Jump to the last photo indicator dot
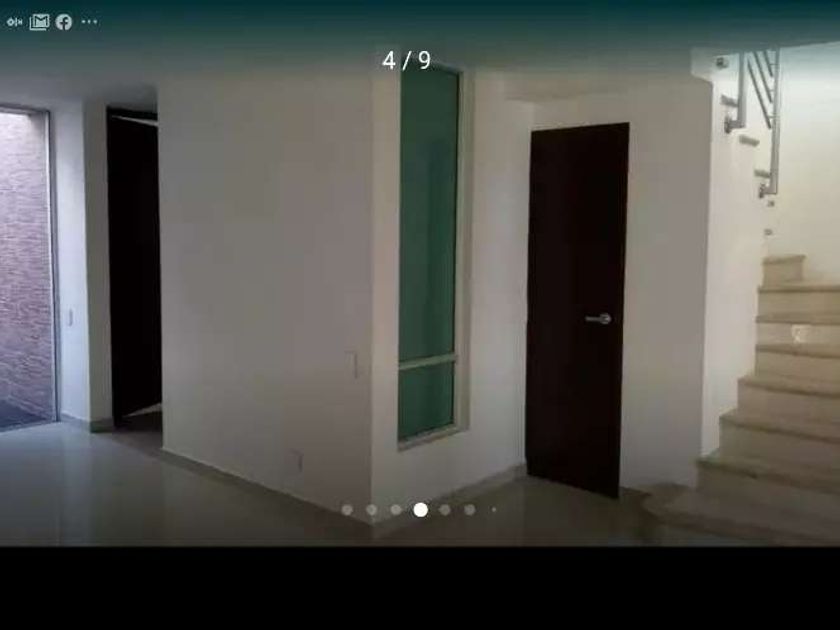Screen dimensions: 840x630 pyautogui.click(x=493, y=510)
